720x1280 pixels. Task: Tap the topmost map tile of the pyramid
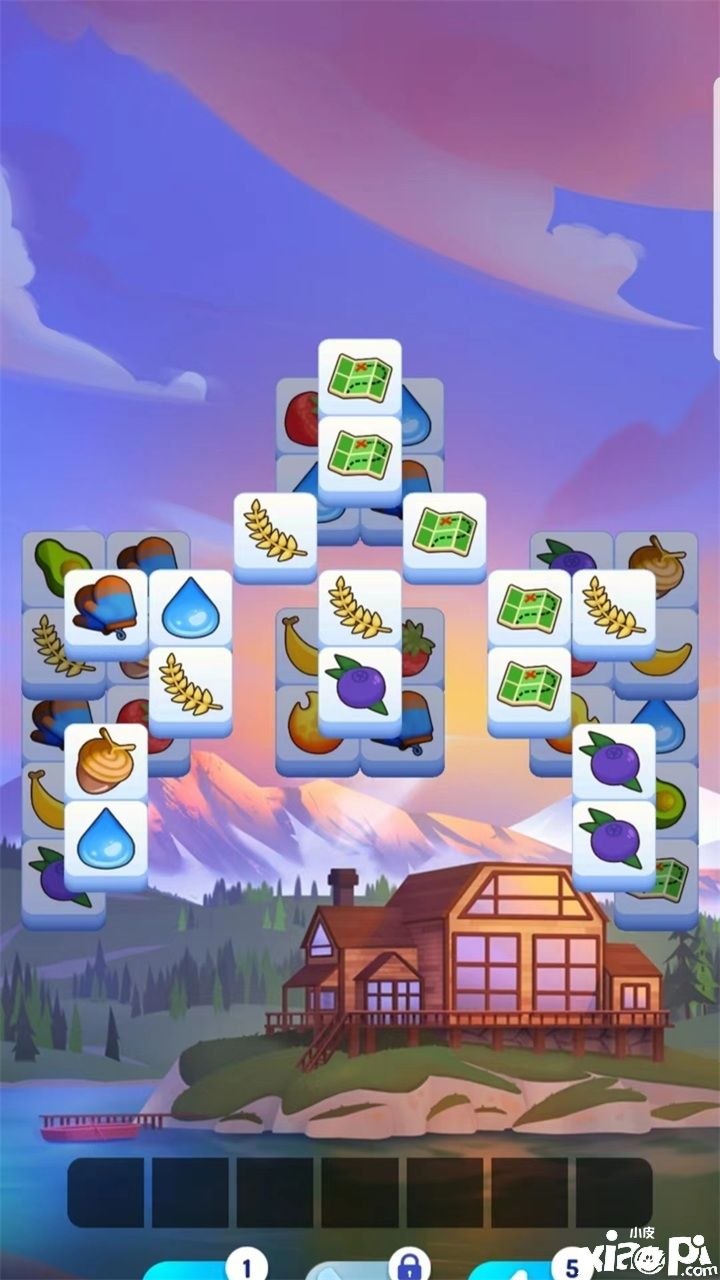click(360, 377)
